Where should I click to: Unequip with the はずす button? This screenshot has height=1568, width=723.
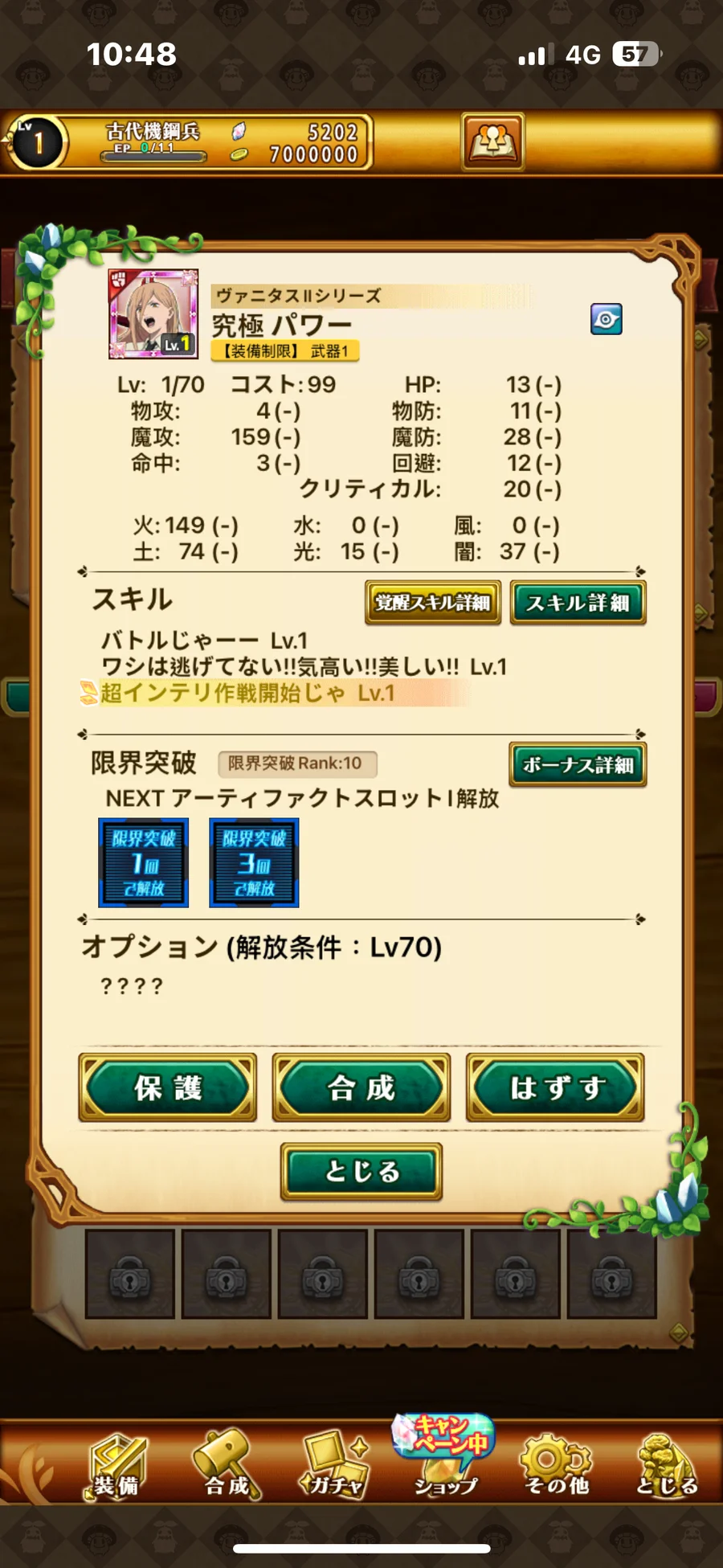(x=555, y=1087)
